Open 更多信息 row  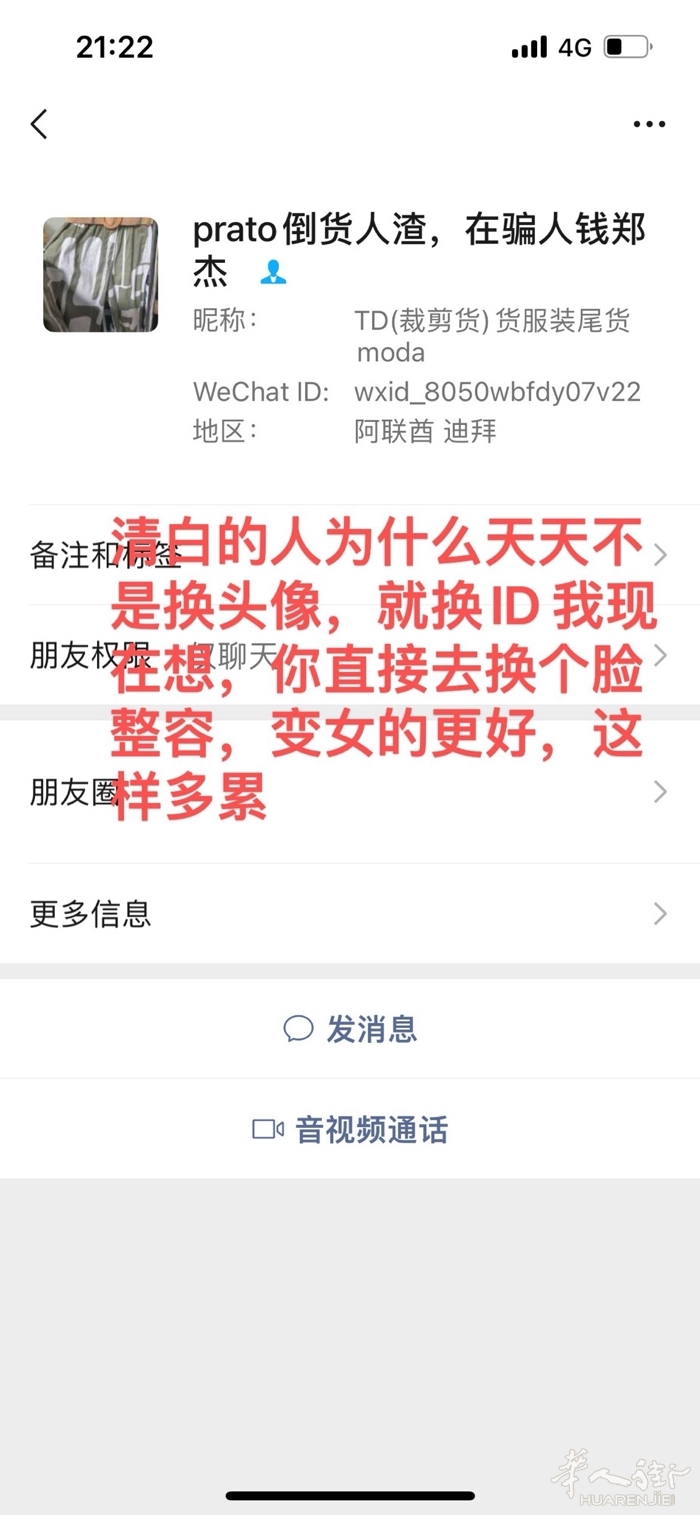90,913
